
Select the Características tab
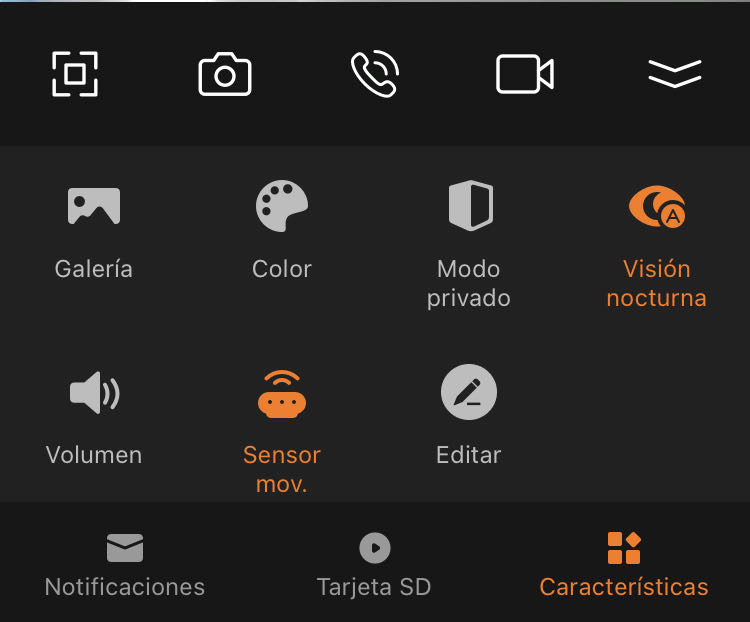[624, 566]
